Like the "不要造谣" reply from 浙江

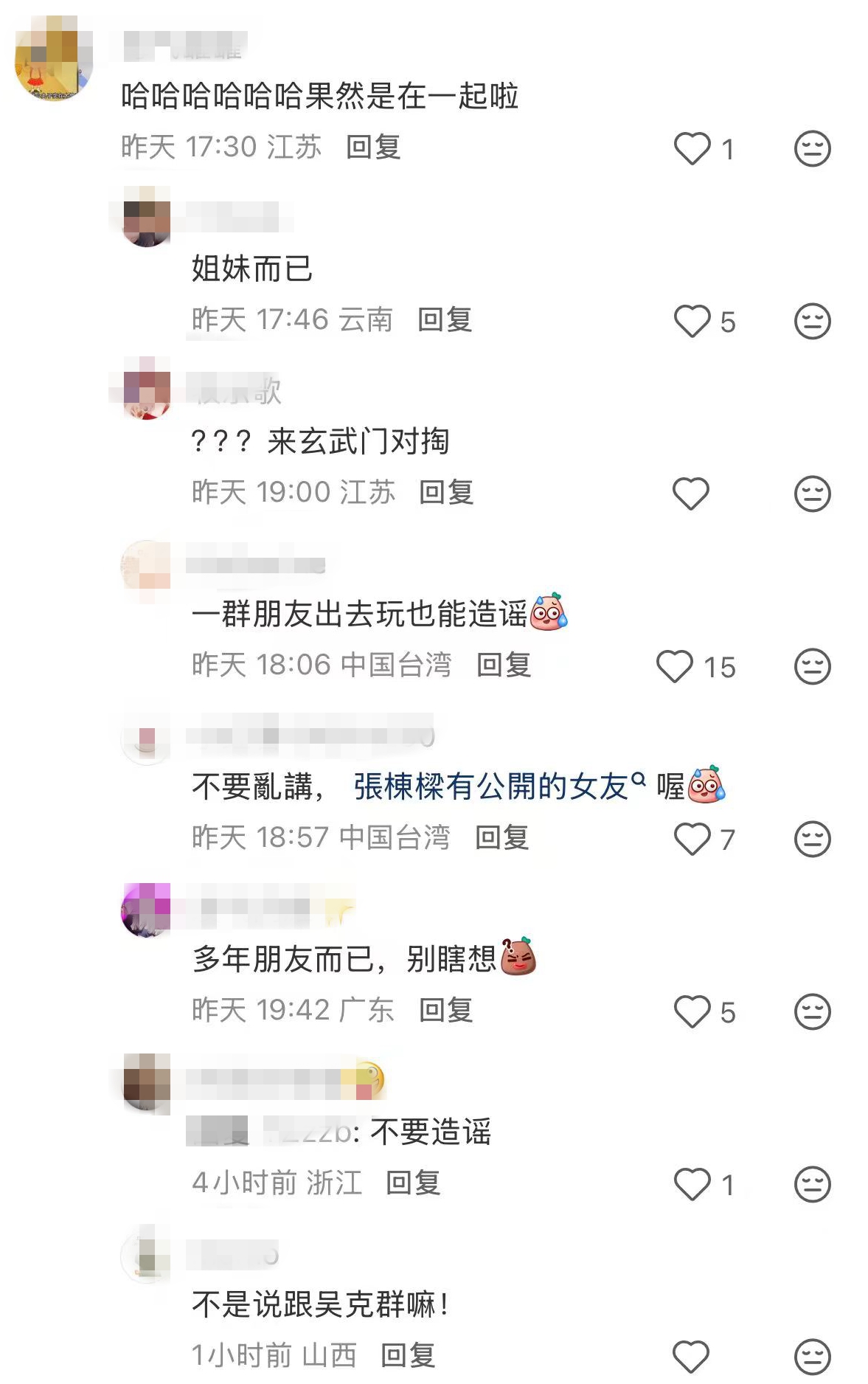(x=692, y=1184)
